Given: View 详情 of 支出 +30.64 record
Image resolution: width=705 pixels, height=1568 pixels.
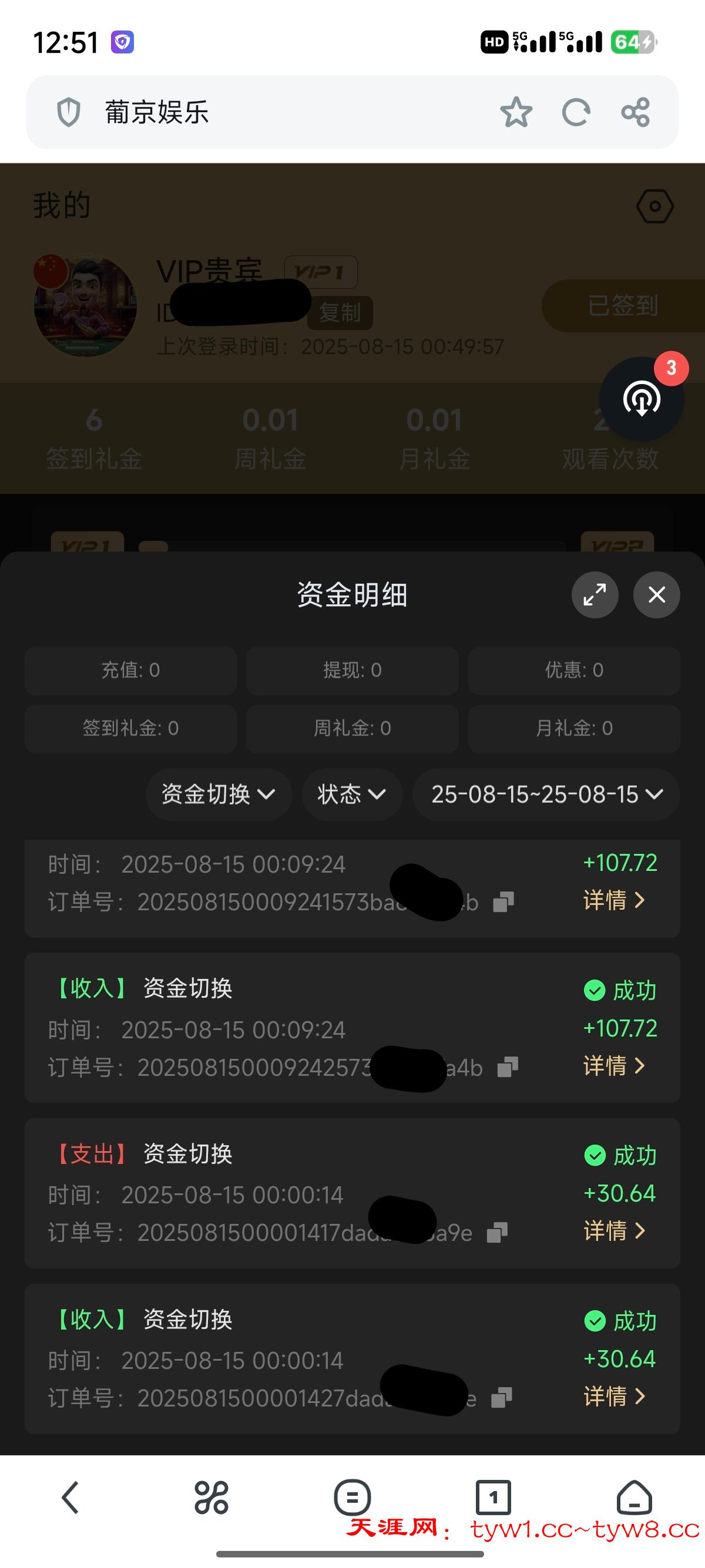Looking at the screenshot, I should click(614, 1231).
